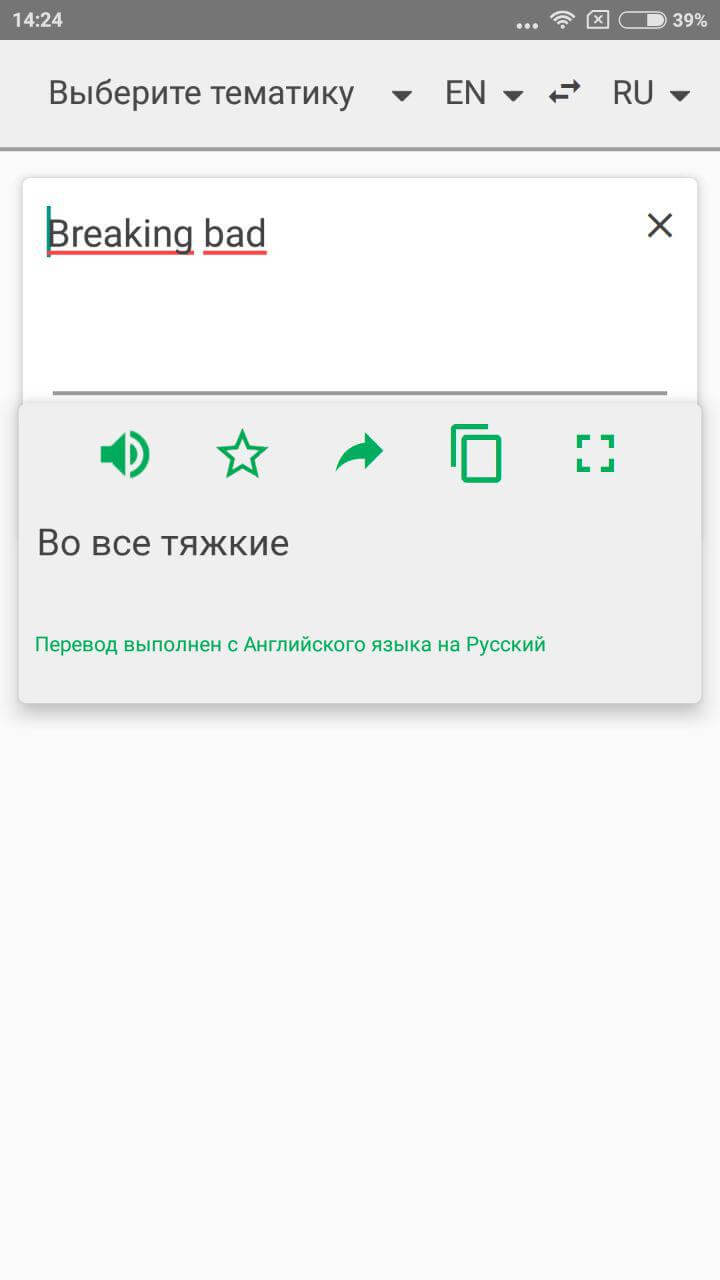Open the link 'Перевод выполнен с Английского языка'

289,644
